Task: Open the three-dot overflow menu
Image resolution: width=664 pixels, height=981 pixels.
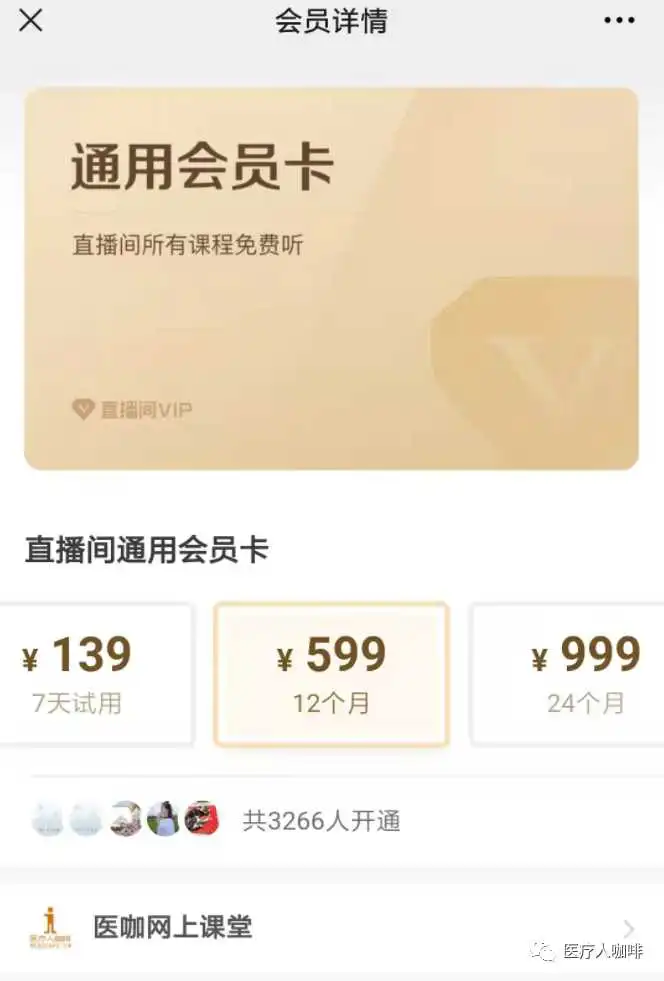Action: click(619, 21)
